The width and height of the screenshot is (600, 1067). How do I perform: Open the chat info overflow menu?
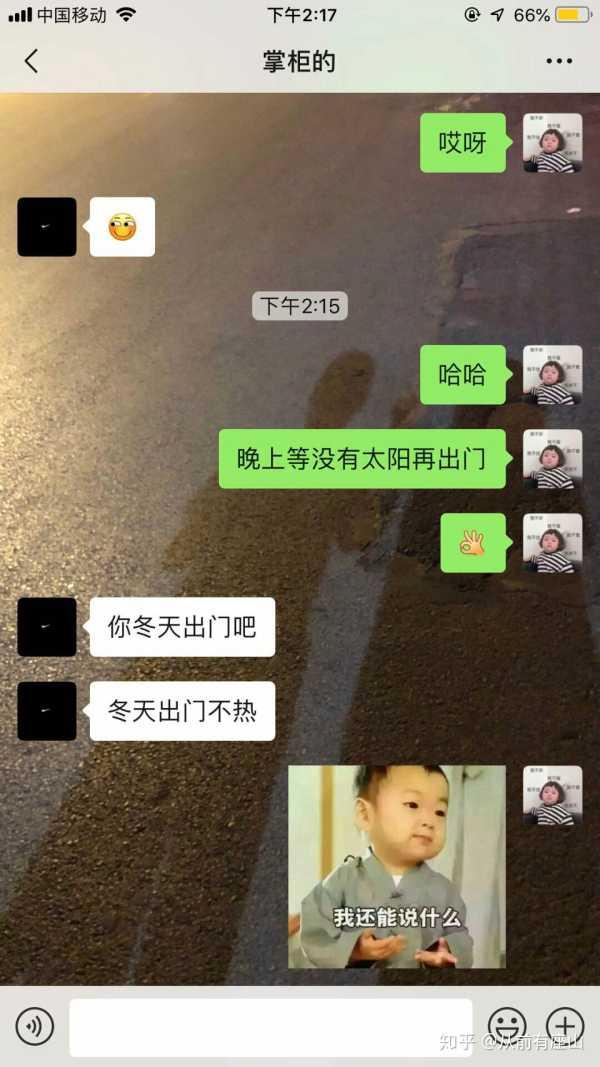[559, 61]
